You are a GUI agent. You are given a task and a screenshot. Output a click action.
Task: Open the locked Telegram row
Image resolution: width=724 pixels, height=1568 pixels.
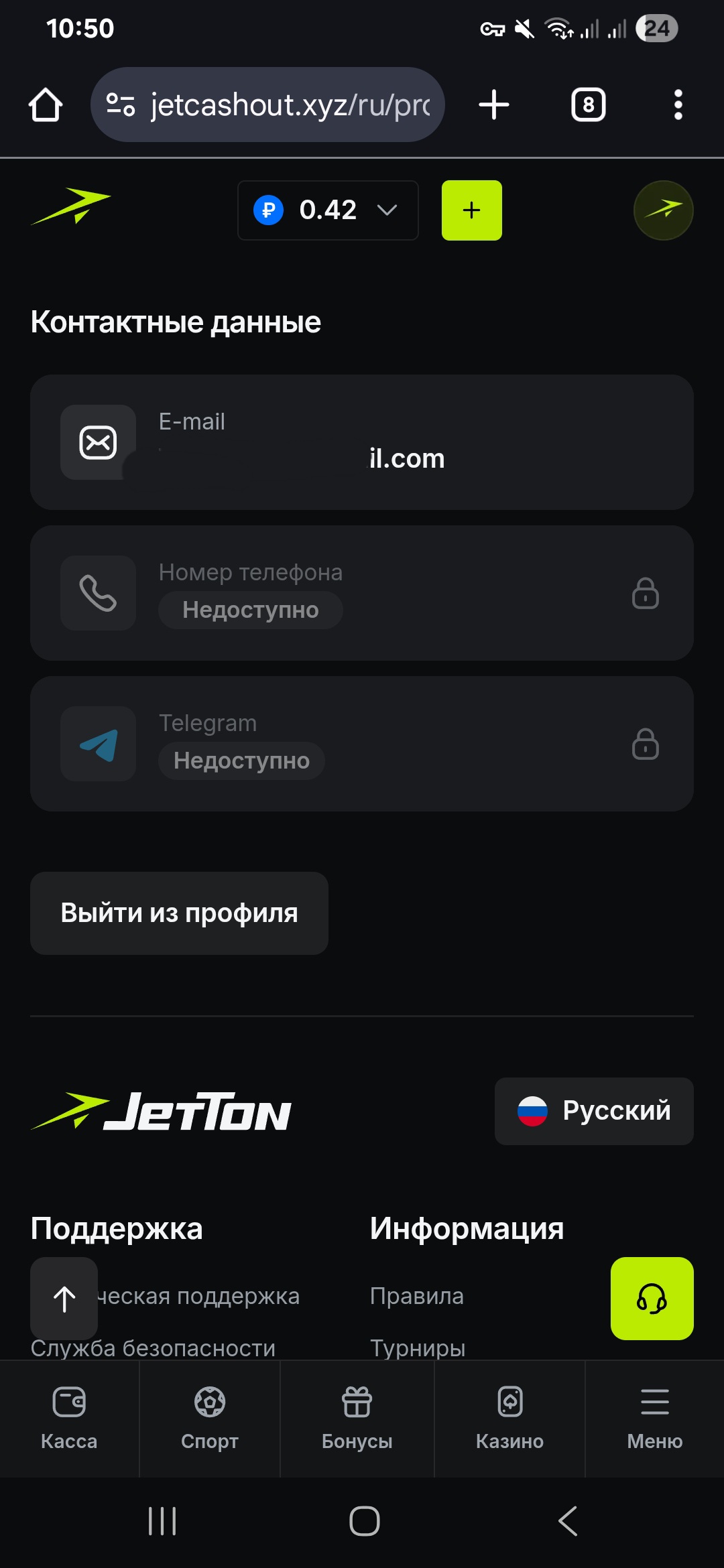[x=362, y=744]
